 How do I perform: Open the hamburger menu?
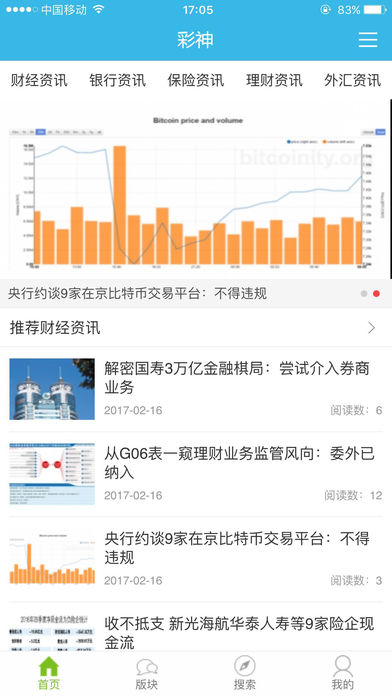pyautogui.click(x=368, y=40)
